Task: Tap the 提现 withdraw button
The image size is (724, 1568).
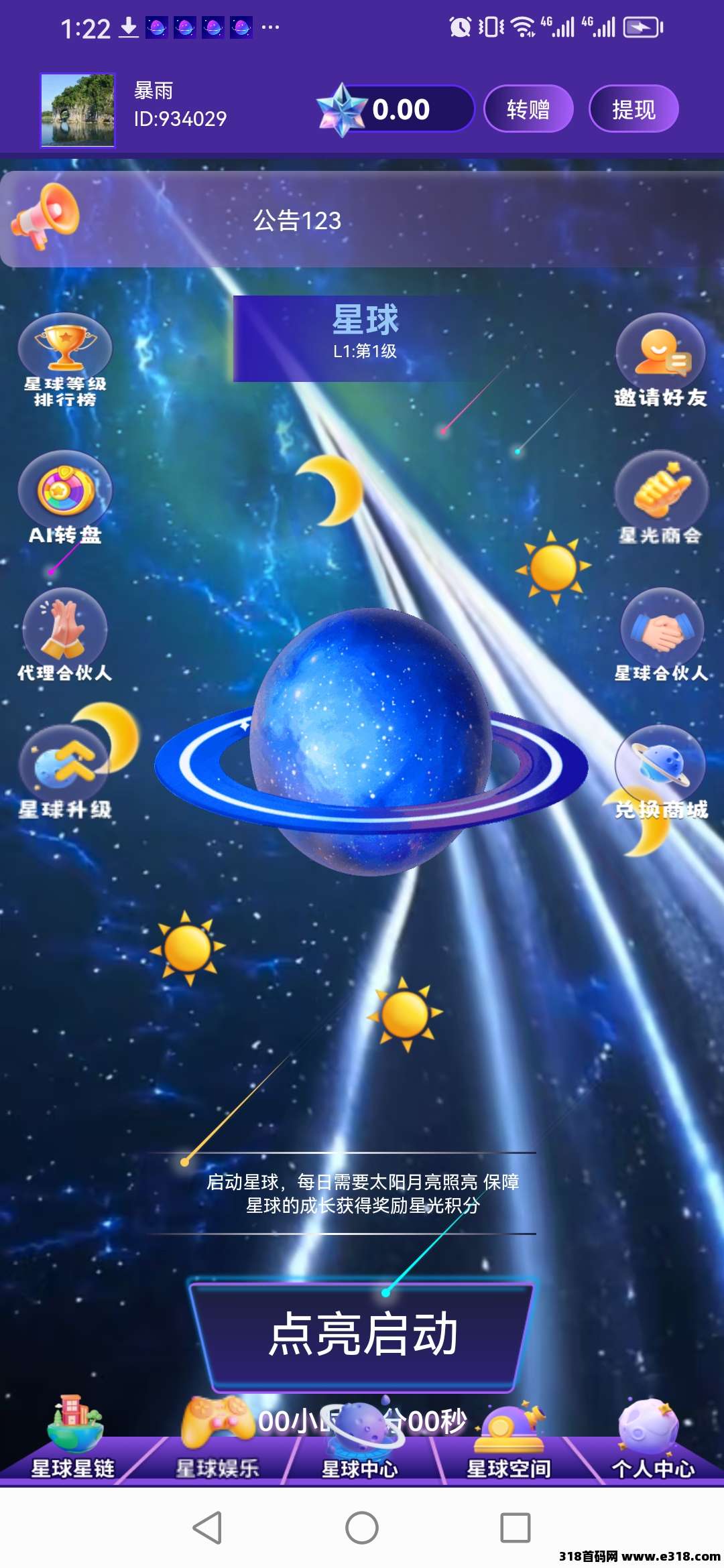Action: click(x=633, y=109)
